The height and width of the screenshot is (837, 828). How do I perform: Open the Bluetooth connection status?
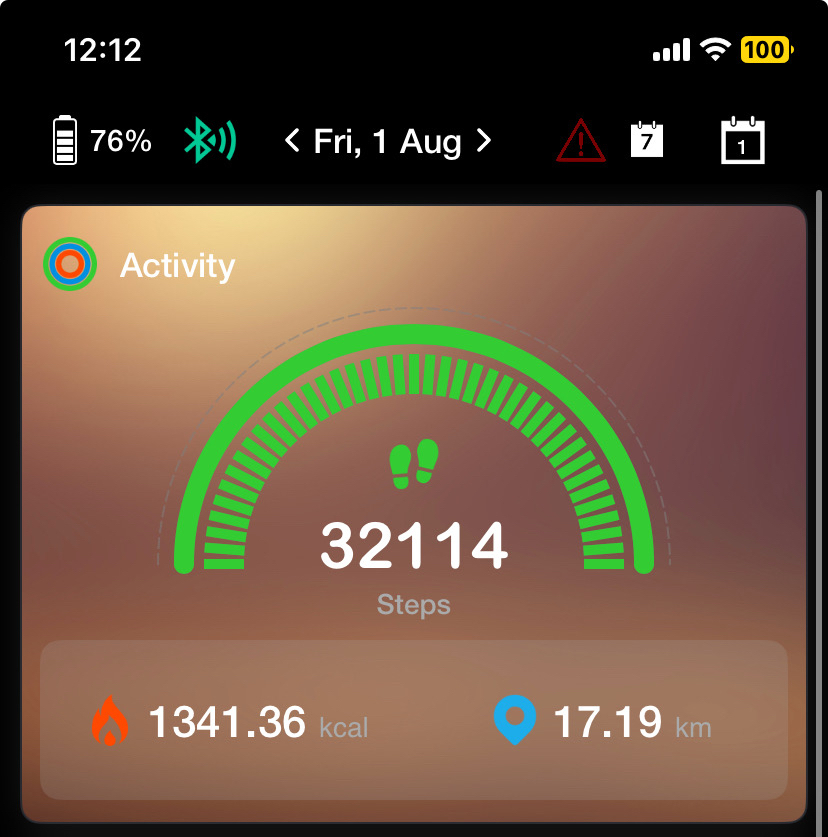pos(210,141)
